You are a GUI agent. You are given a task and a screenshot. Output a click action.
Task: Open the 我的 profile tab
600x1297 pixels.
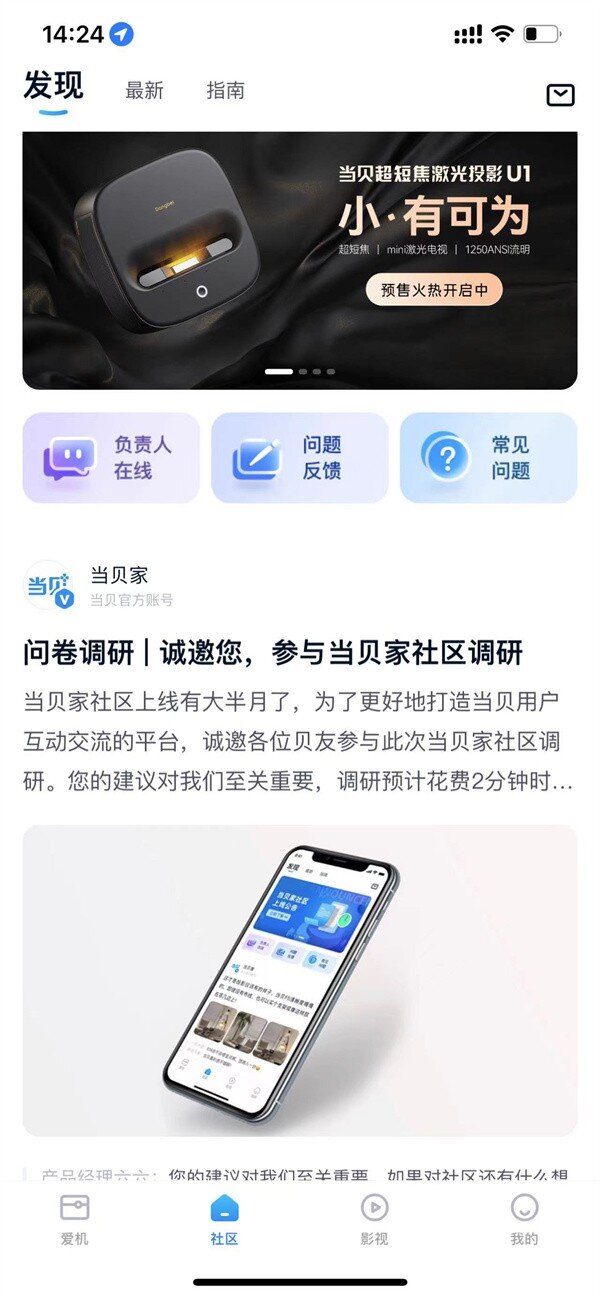[x=524, y=1218]
